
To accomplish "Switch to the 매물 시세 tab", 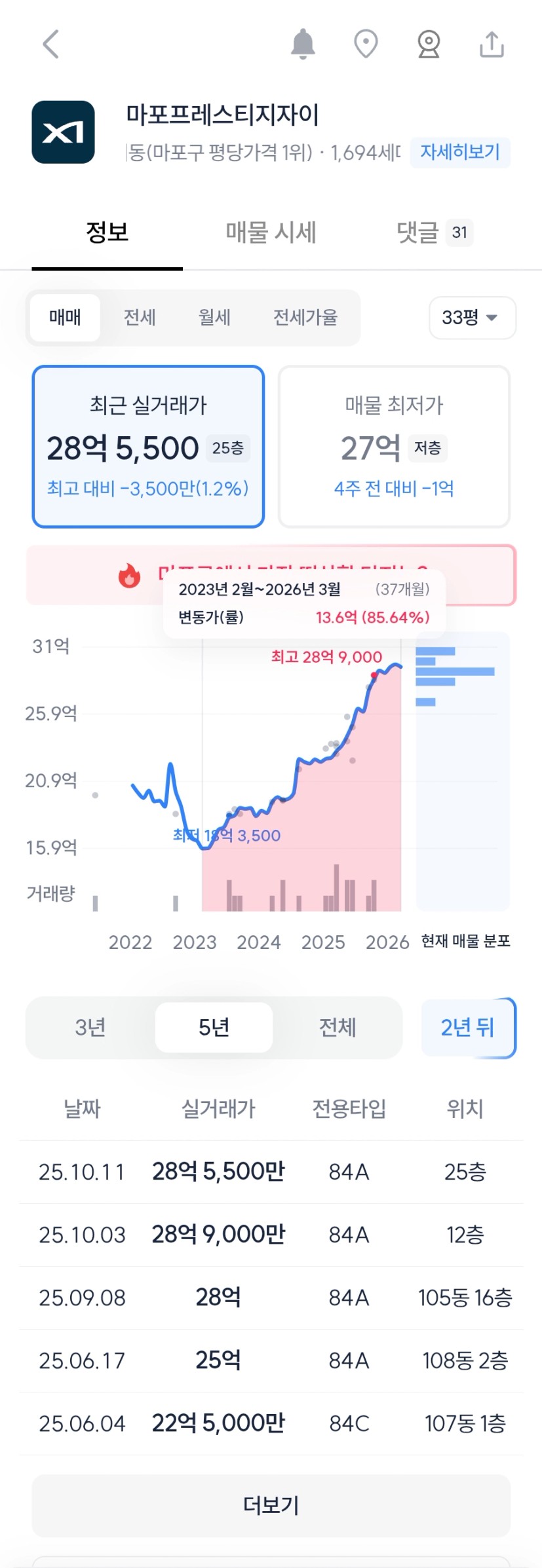I will (x=271, y=233).
